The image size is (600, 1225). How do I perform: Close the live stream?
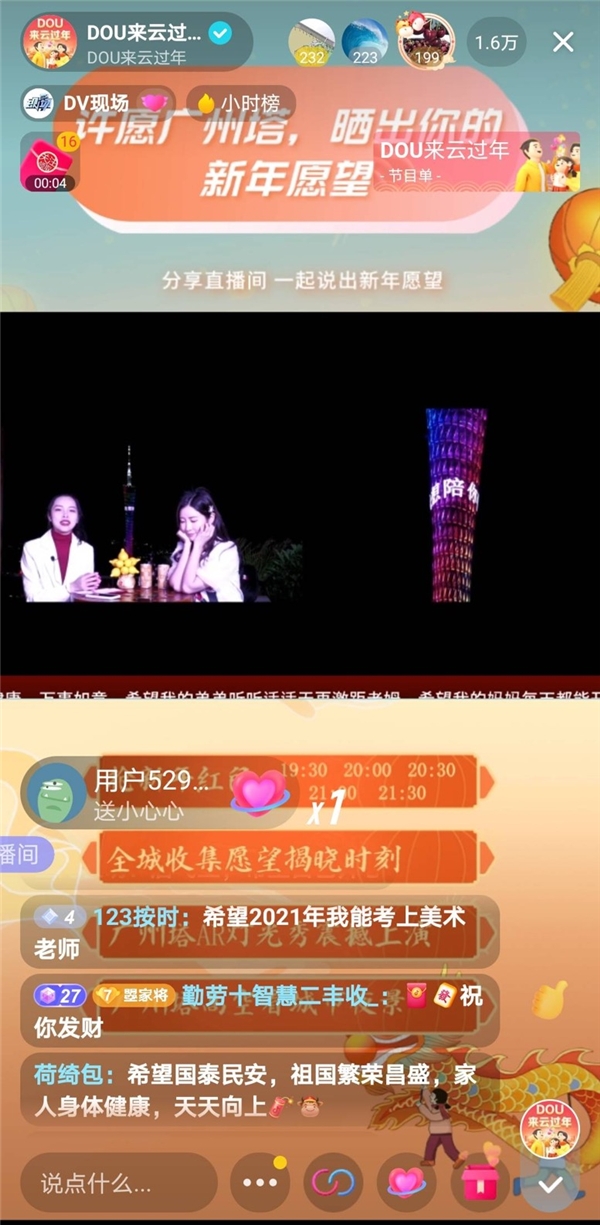pyautogui.click(x=563, y=42)
